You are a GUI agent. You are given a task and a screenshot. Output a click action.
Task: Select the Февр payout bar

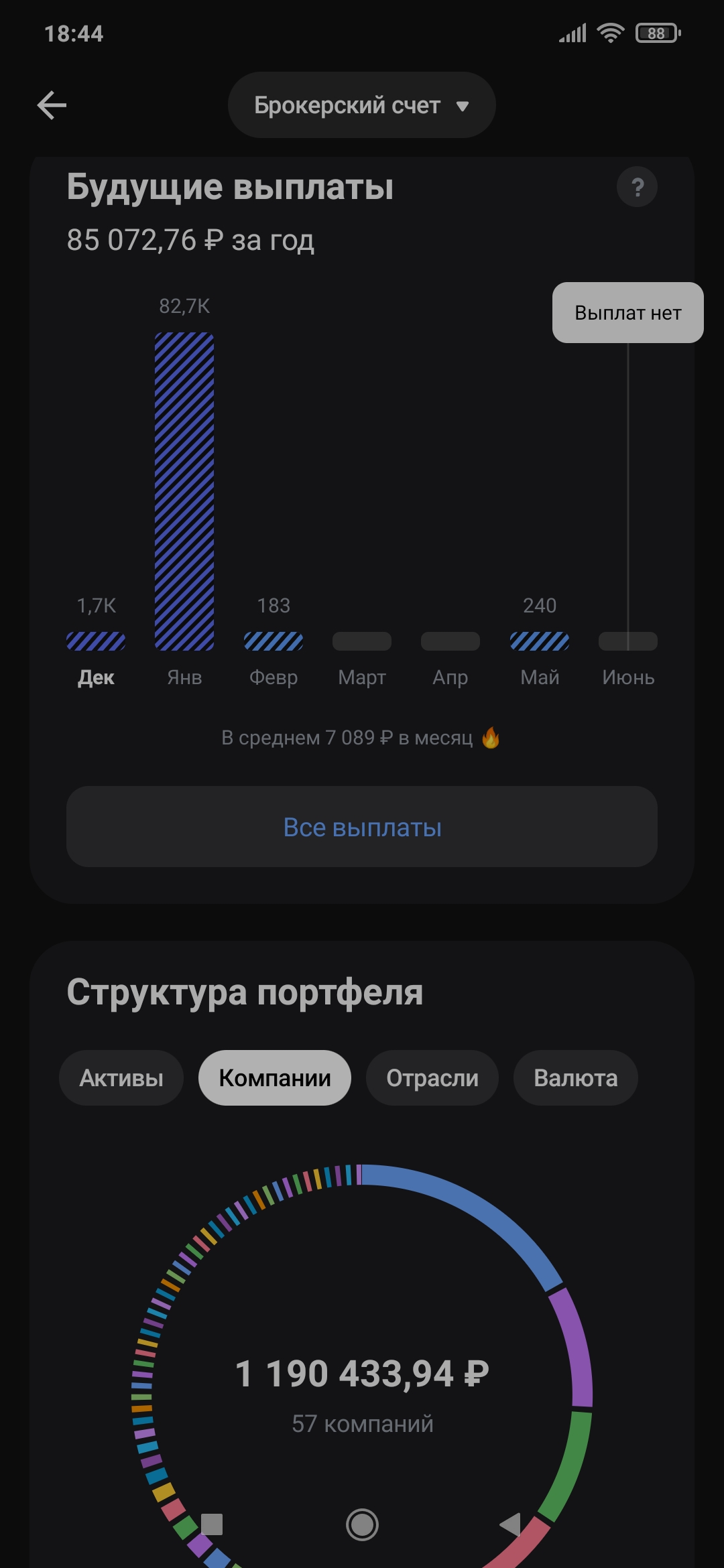pos(274,641)
